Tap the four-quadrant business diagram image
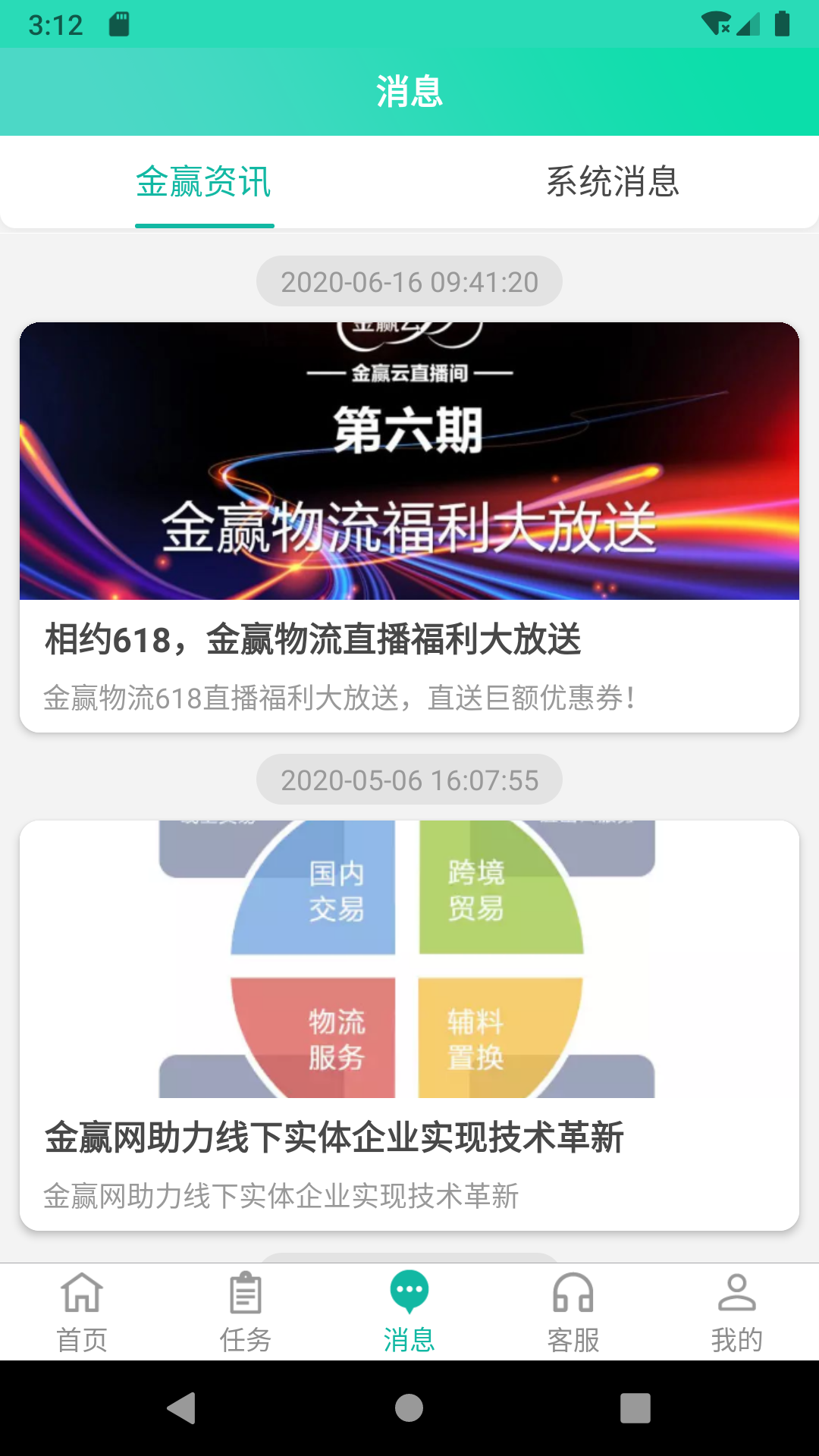The height and width of the screenshot is (1456, 819). tap(409, 963)
